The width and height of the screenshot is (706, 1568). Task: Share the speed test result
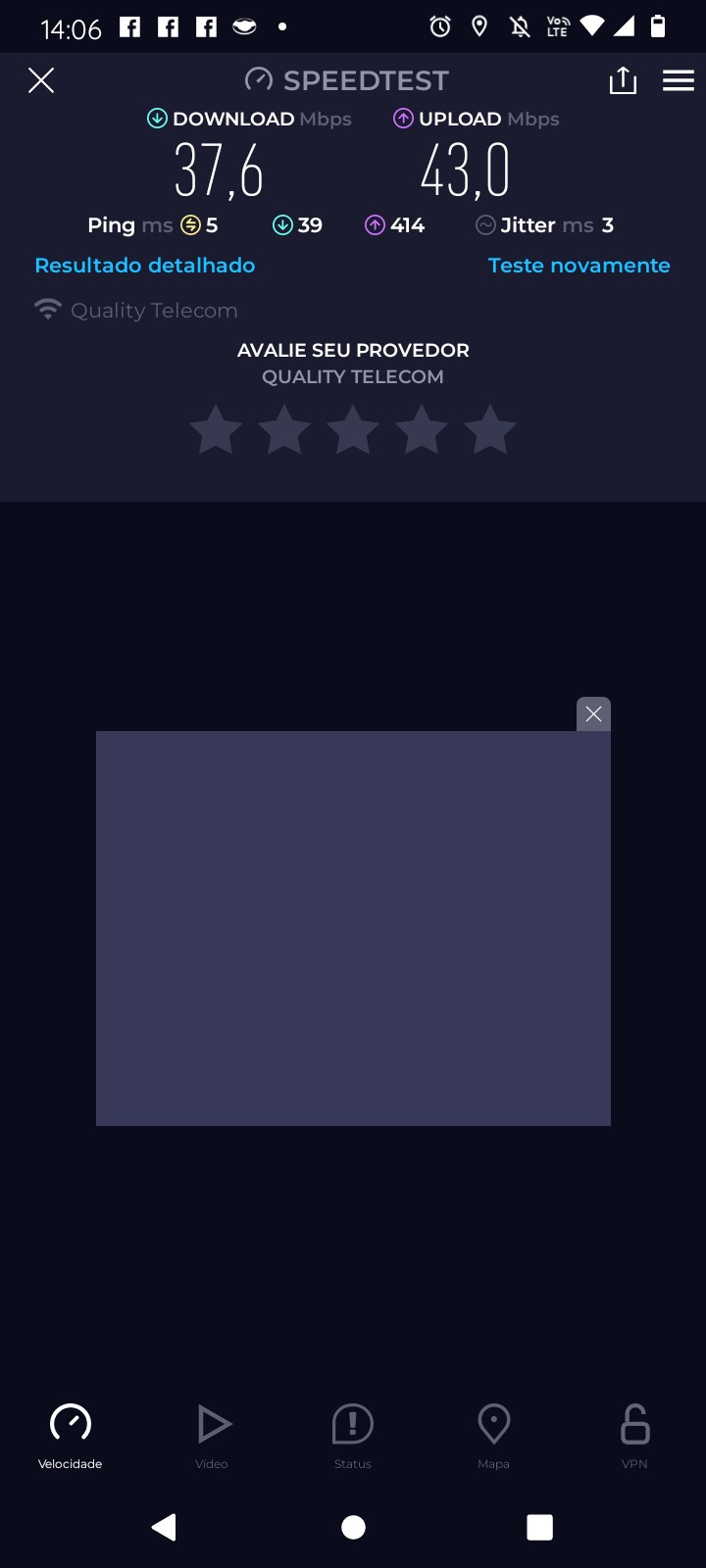[x=623, y=80]
